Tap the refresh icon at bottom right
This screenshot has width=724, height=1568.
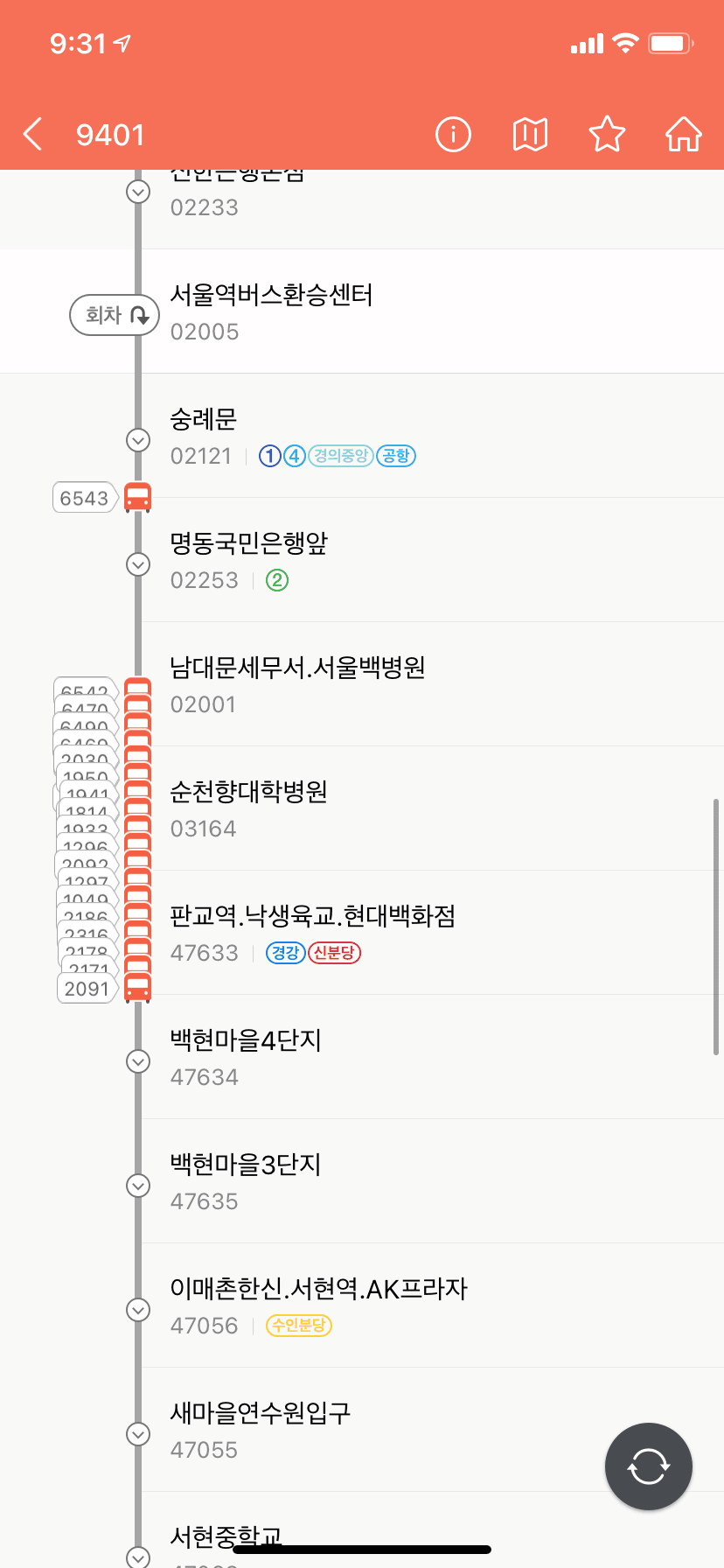(648, 1466)
